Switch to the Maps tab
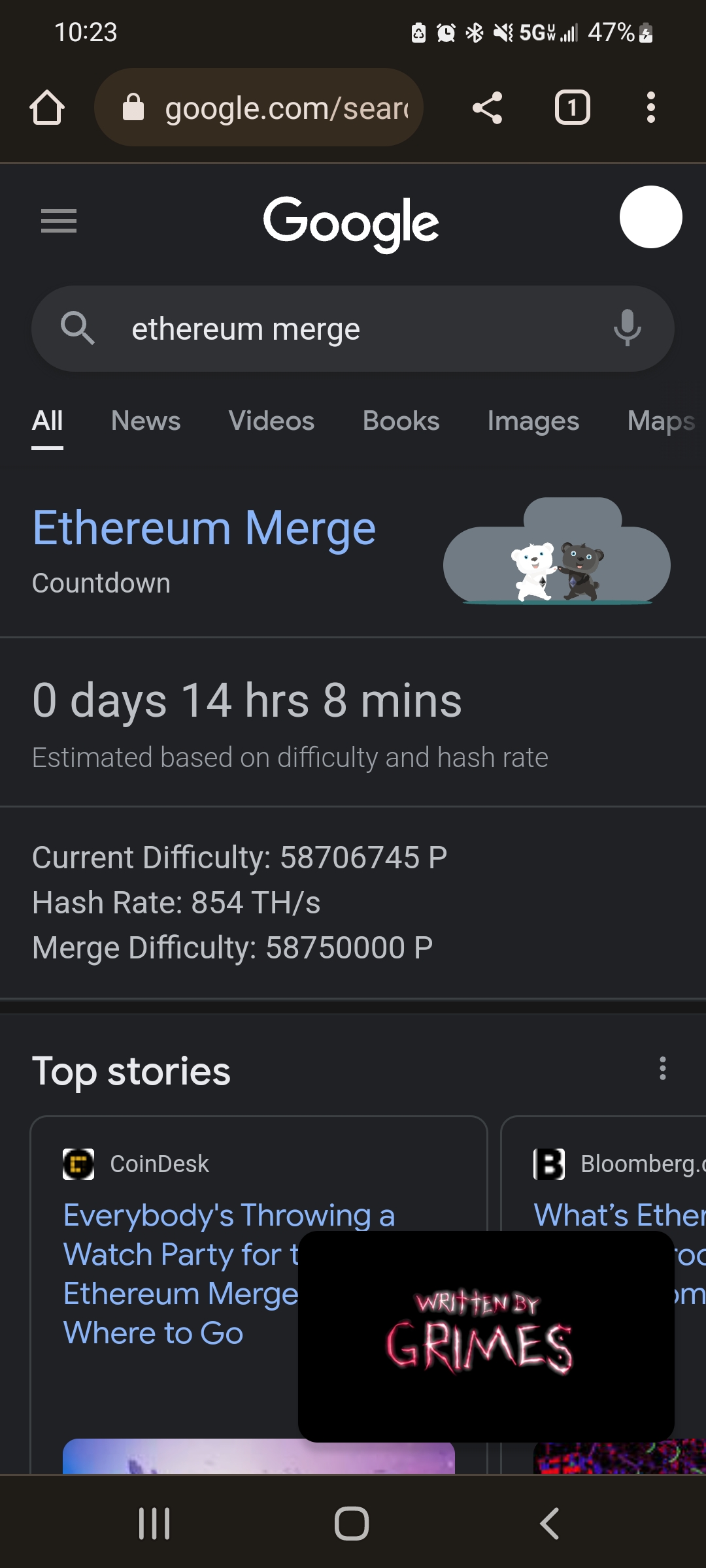Viewport: 706px width, 1568px height. (x=662, y=421)
